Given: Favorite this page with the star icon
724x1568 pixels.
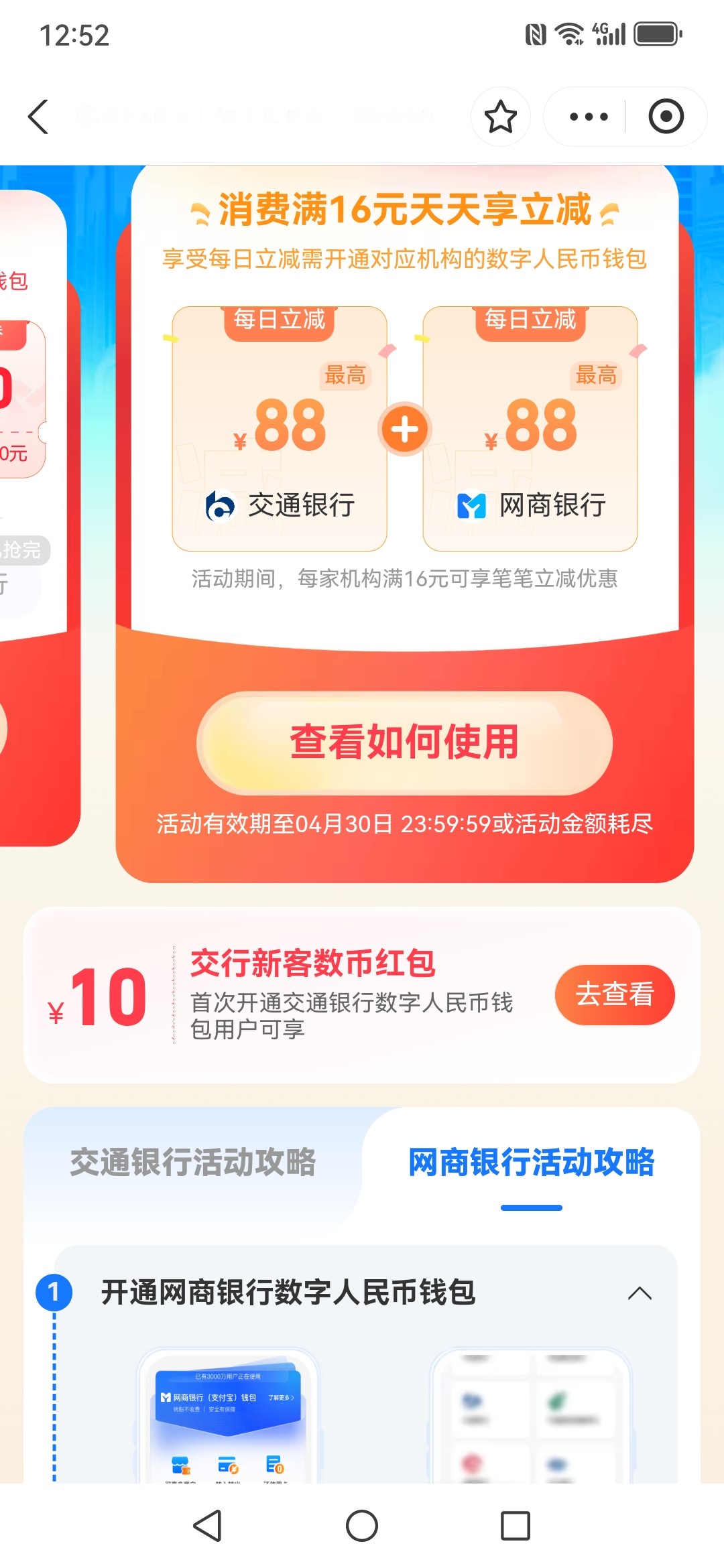Looking at the screenshot, I should click(500, 117).
